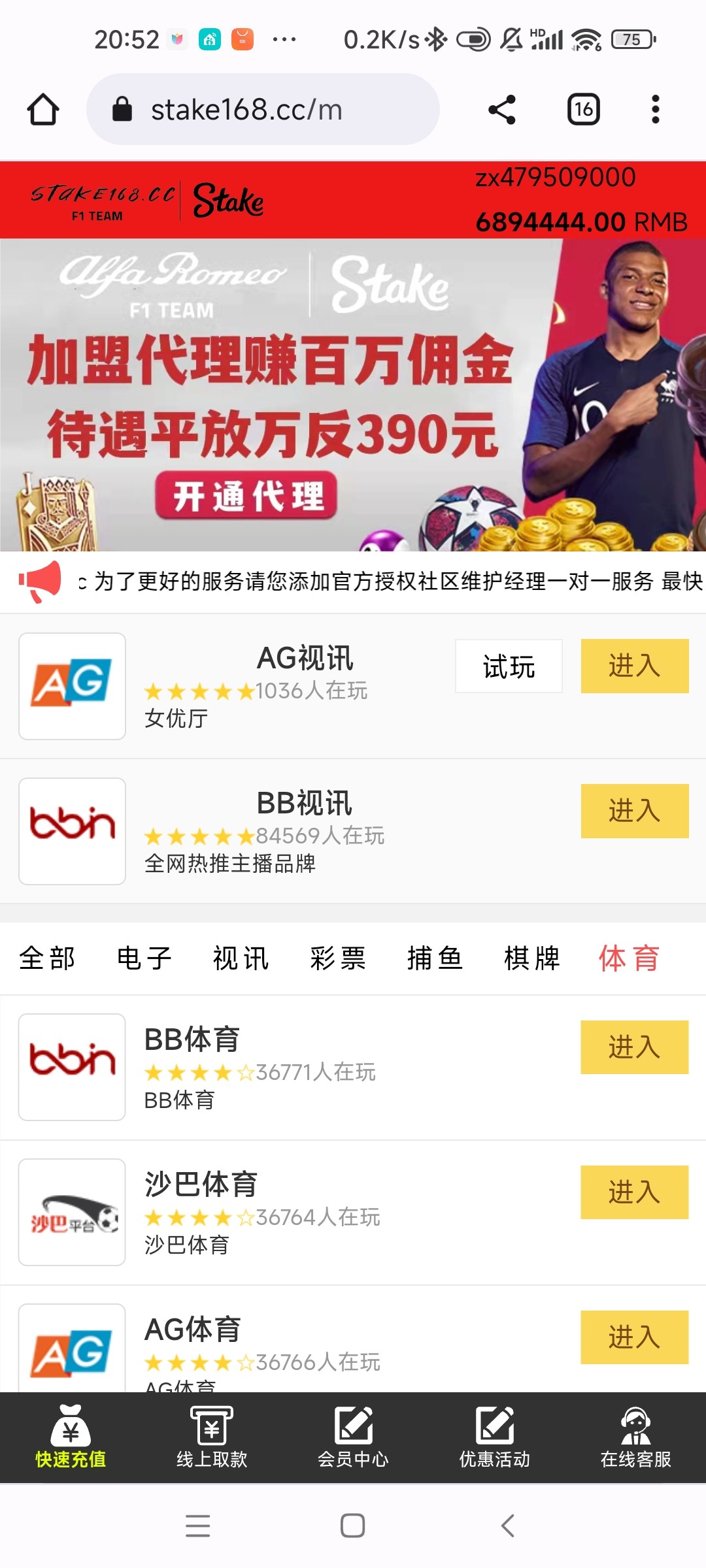The height and width of the screenshot is (1568, 706).
Task: Share this page
Action: click(x=502, y=110)
